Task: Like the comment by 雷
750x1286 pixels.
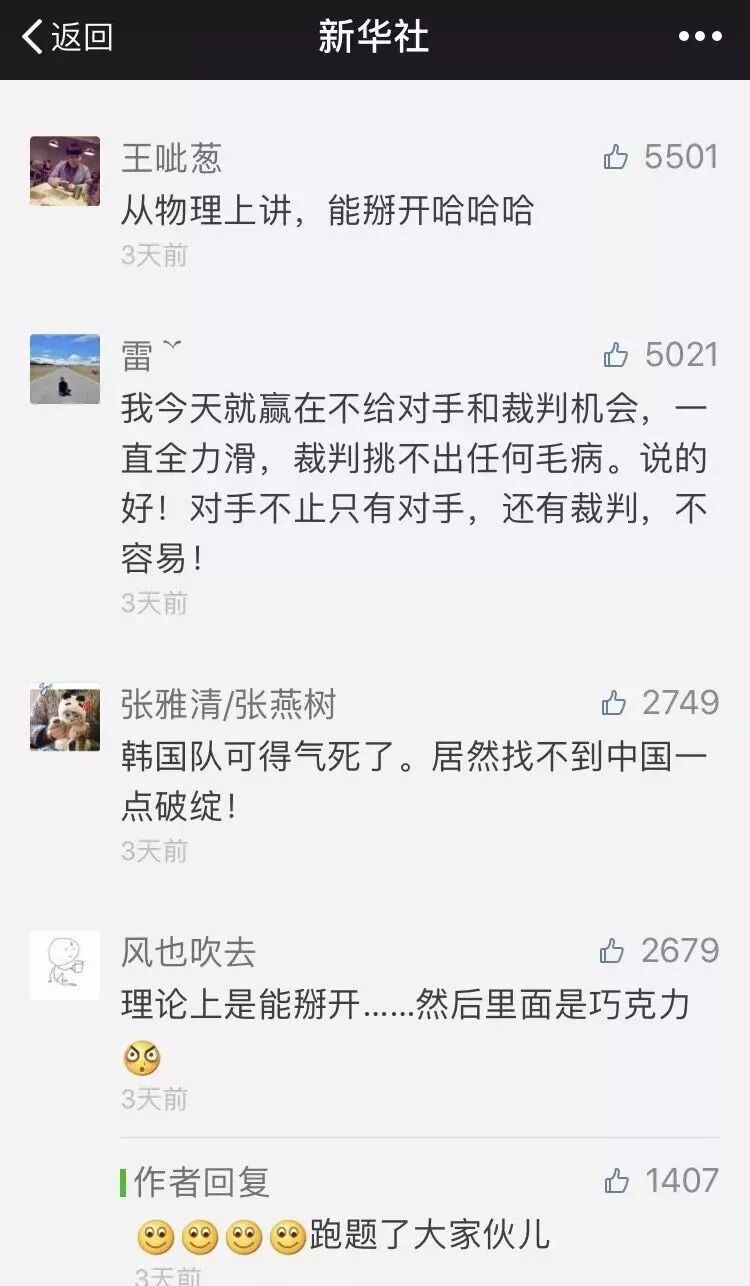Action: click(616, 355)
